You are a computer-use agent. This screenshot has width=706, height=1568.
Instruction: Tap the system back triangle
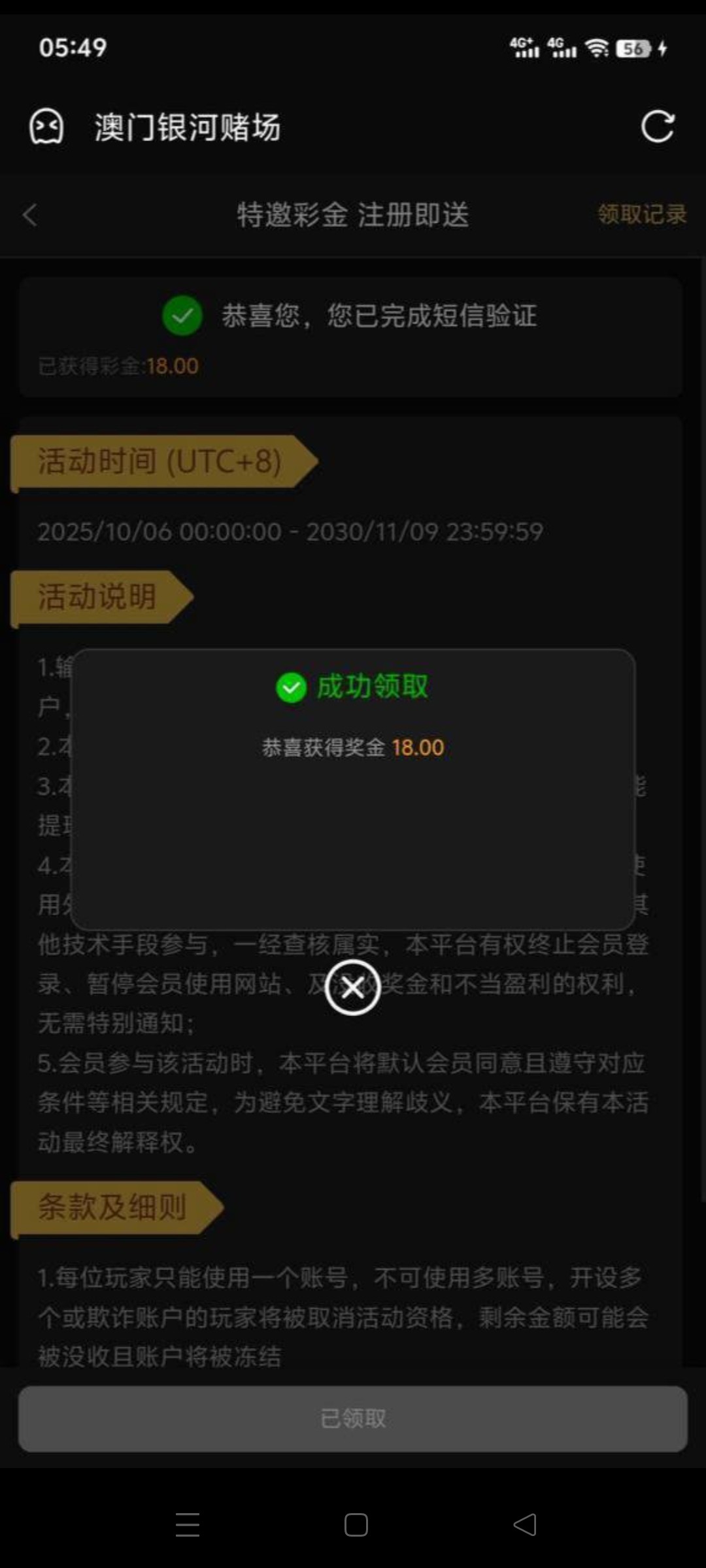(525, 1524)
